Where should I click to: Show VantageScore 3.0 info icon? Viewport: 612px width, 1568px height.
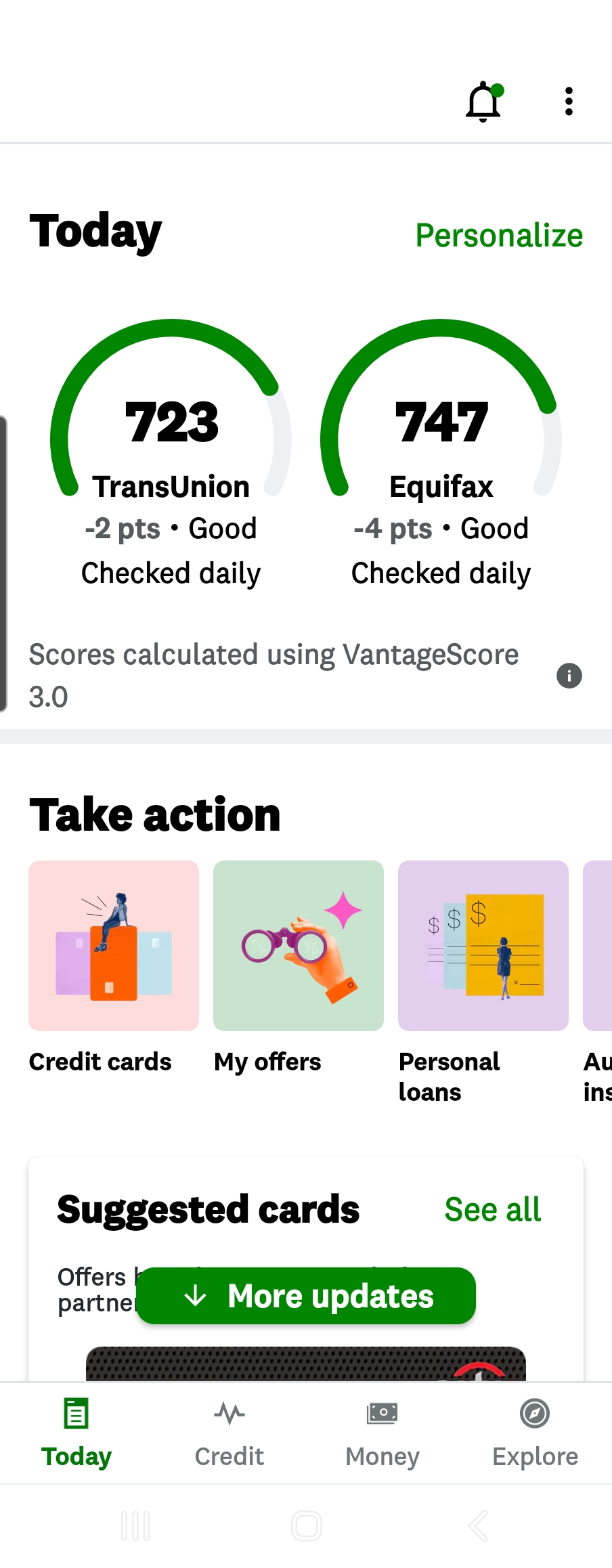[x=569, y=676]
